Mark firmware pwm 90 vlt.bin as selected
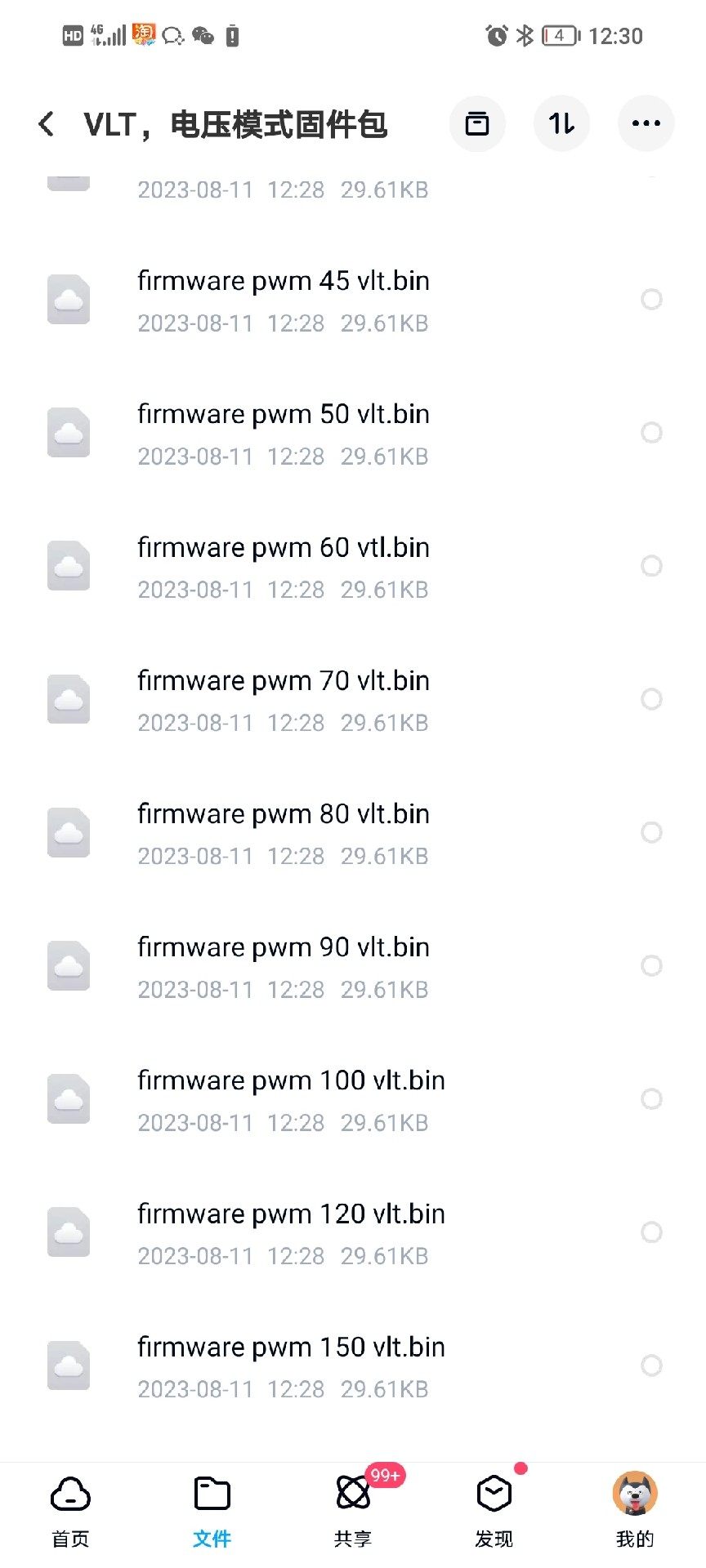 pyautogui.click(x=651, y=965)
